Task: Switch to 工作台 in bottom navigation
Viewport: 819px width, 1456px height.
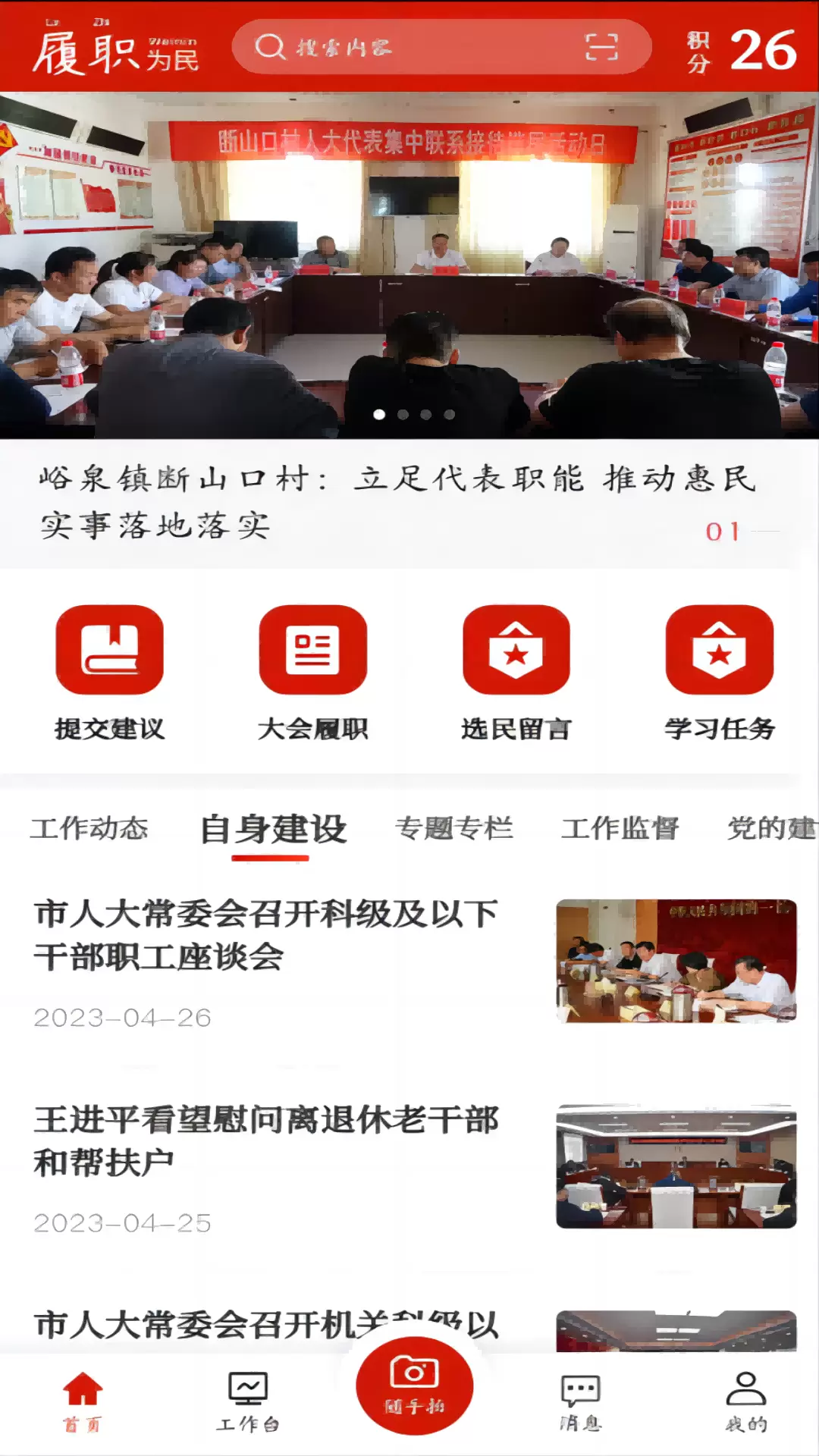Action: coord(248,1401)
